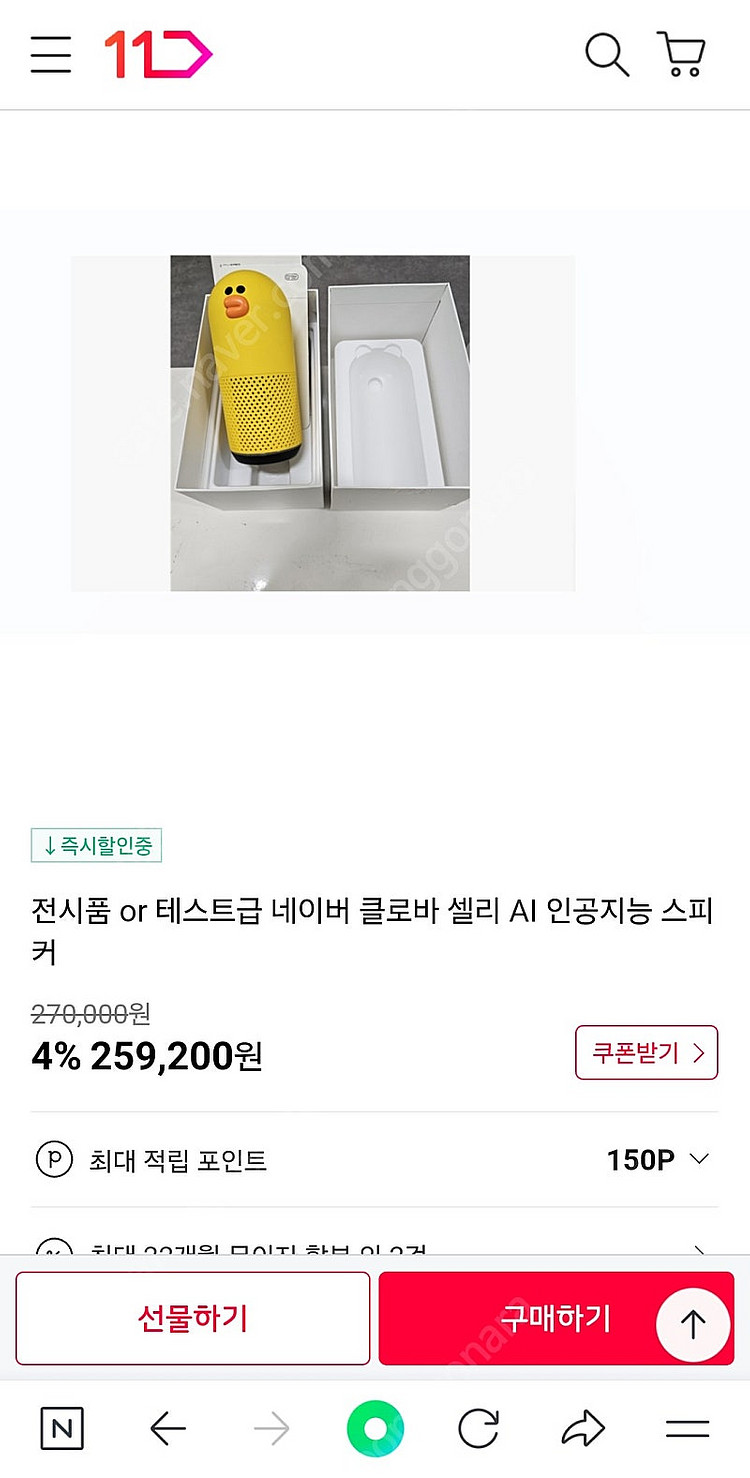Image resolution: width=750 pixels, height=1478 pixels.
Task: Go back with the browser back arrow
Action: click(168, 1429)
